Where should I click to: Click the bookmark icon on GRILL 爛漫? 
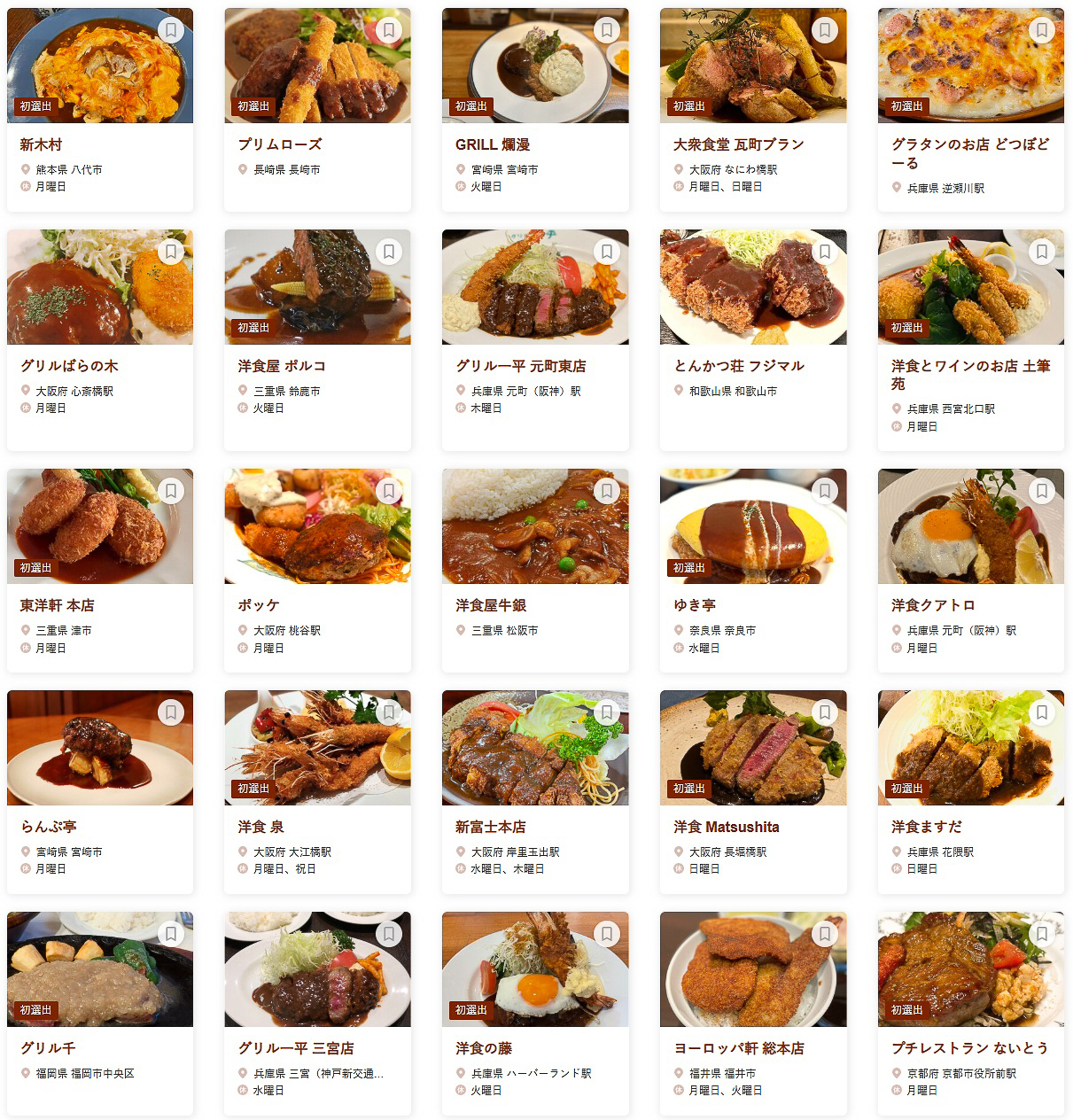607,29
